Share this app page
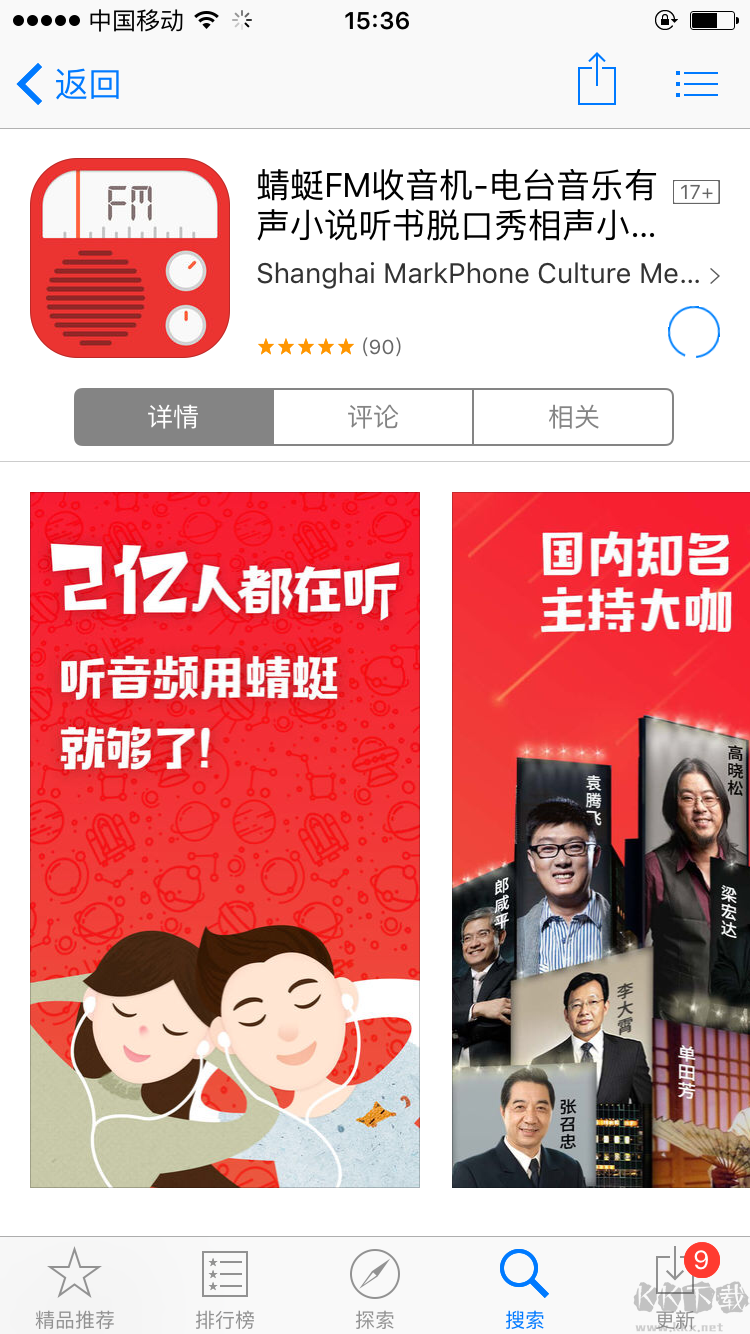 coord(597,80)
